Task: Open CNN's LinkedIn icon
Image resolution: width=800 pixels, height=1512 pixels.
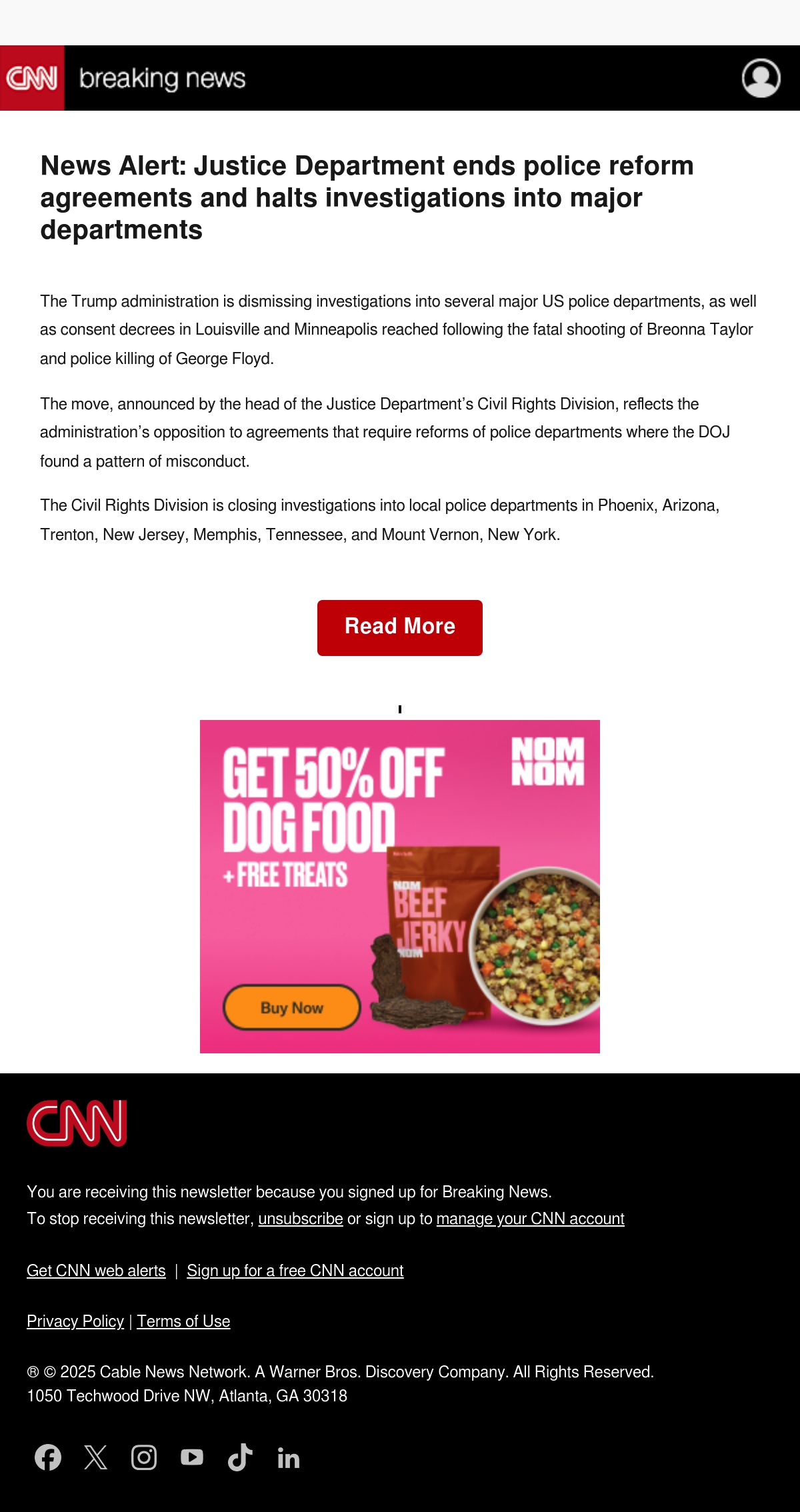Action: click(288, 1458)
